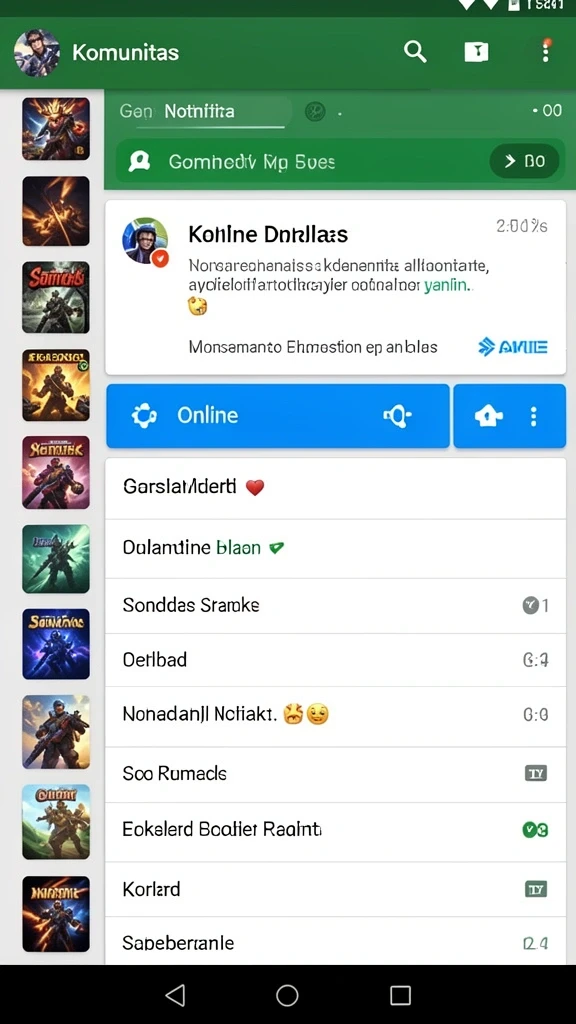Viewport: 576px width, 1024px height.
Task: Open the Sonddas Sramke row
Action: 336,605
